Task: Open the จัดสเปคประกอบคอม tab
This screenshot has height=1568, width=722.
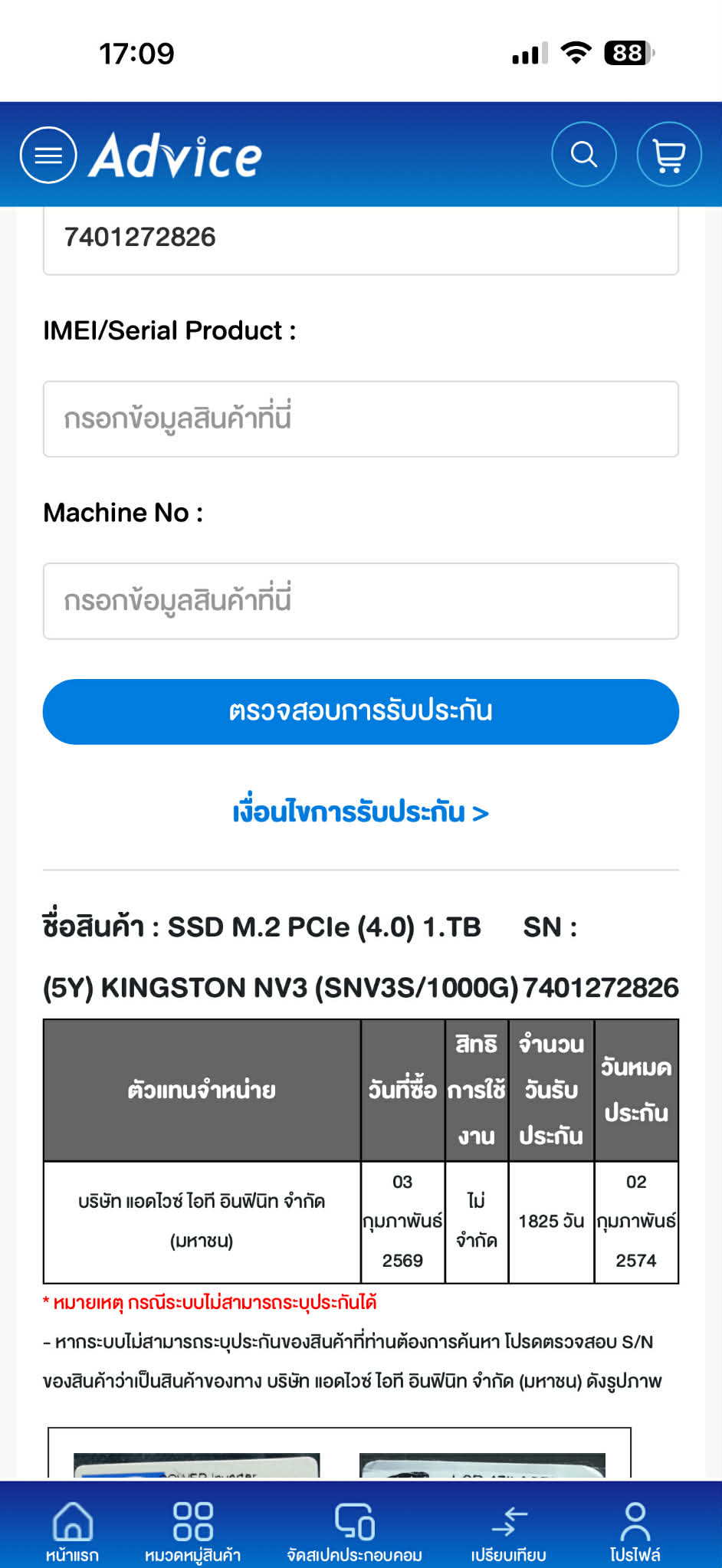Action: click(354, 1530)
